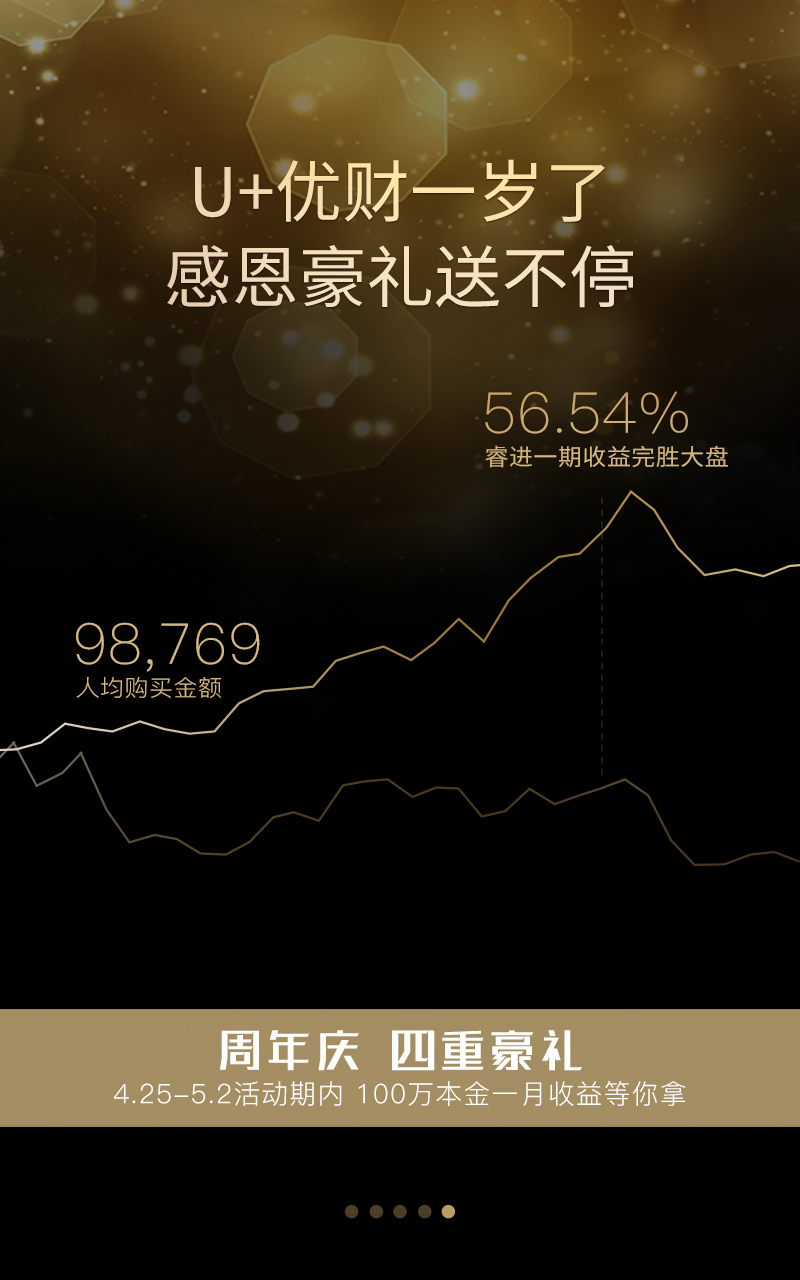Jump to the first page indicator dot

pyautogui.click(x=352, y=1211)
